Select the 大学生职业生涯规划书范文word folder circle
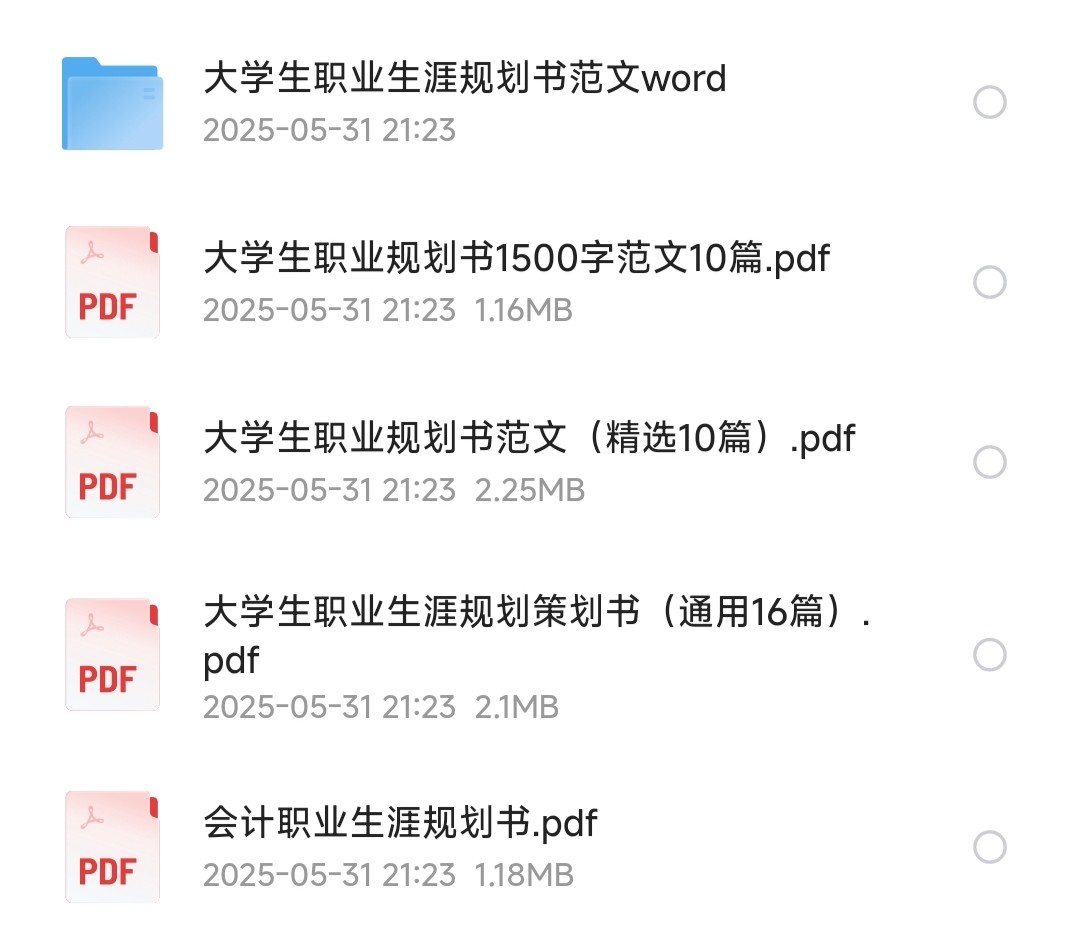This screenshot has width=1079, height=930. [x=989, y=102]
